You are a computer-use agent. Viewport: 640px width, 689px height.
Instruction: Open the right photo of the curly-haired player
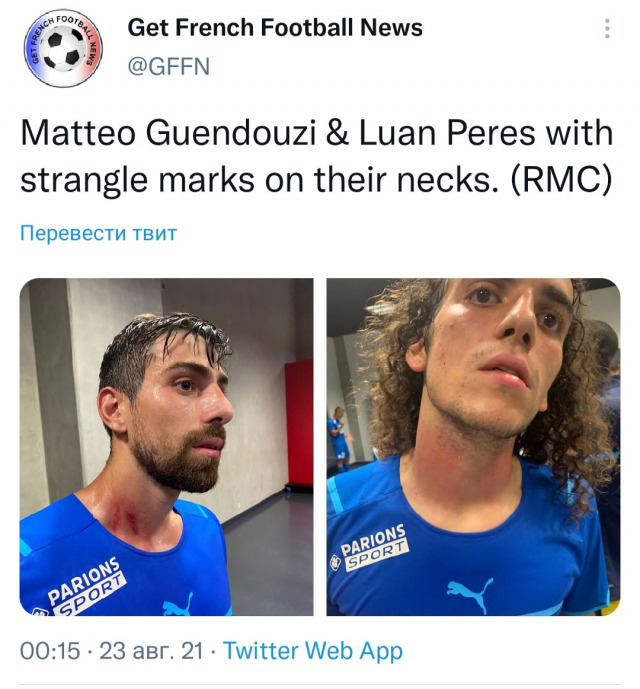pyautogui.click(x=473, y=447)
